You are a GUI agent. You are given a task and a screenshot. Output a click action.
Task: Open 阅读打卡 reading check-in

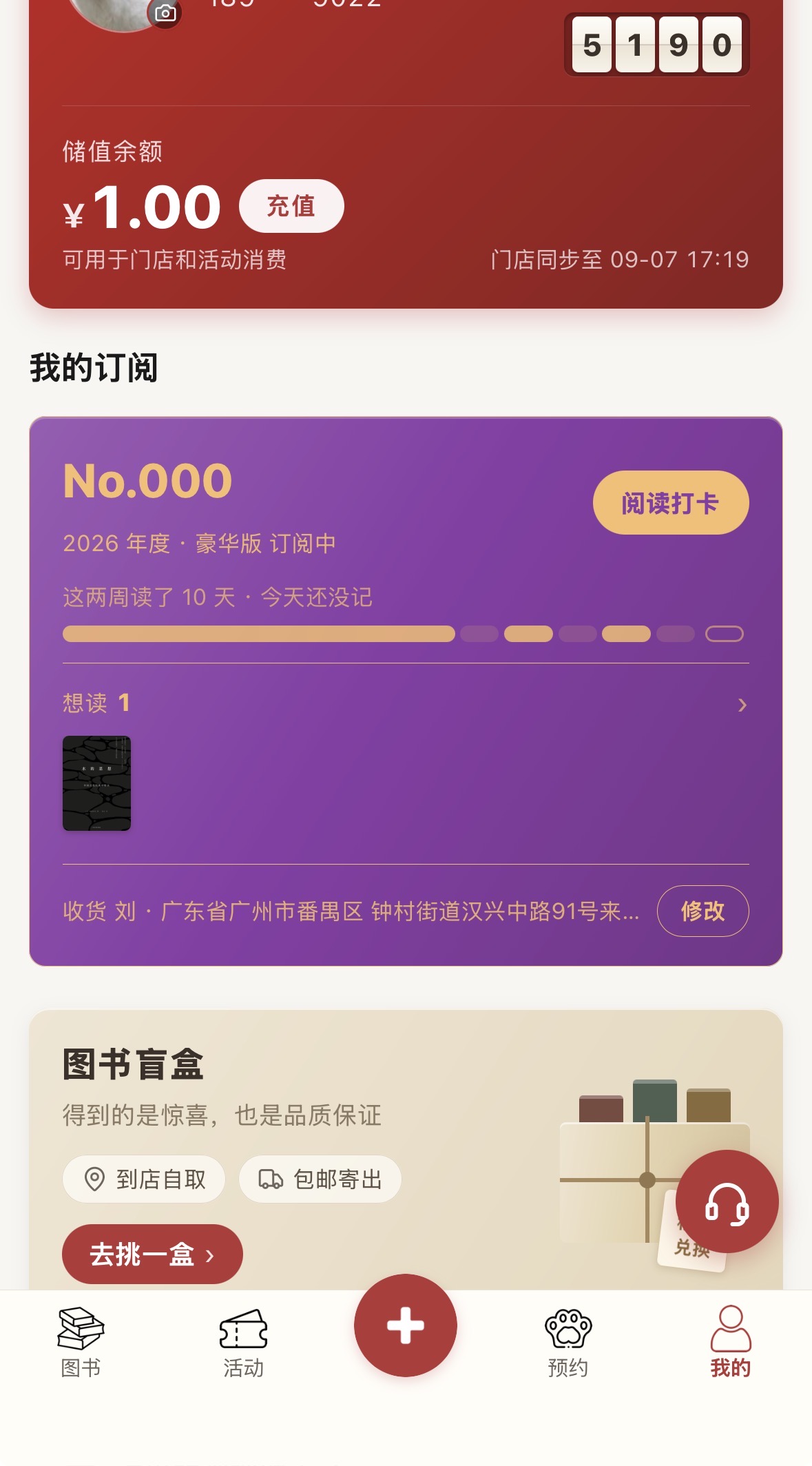coord(671,503)
